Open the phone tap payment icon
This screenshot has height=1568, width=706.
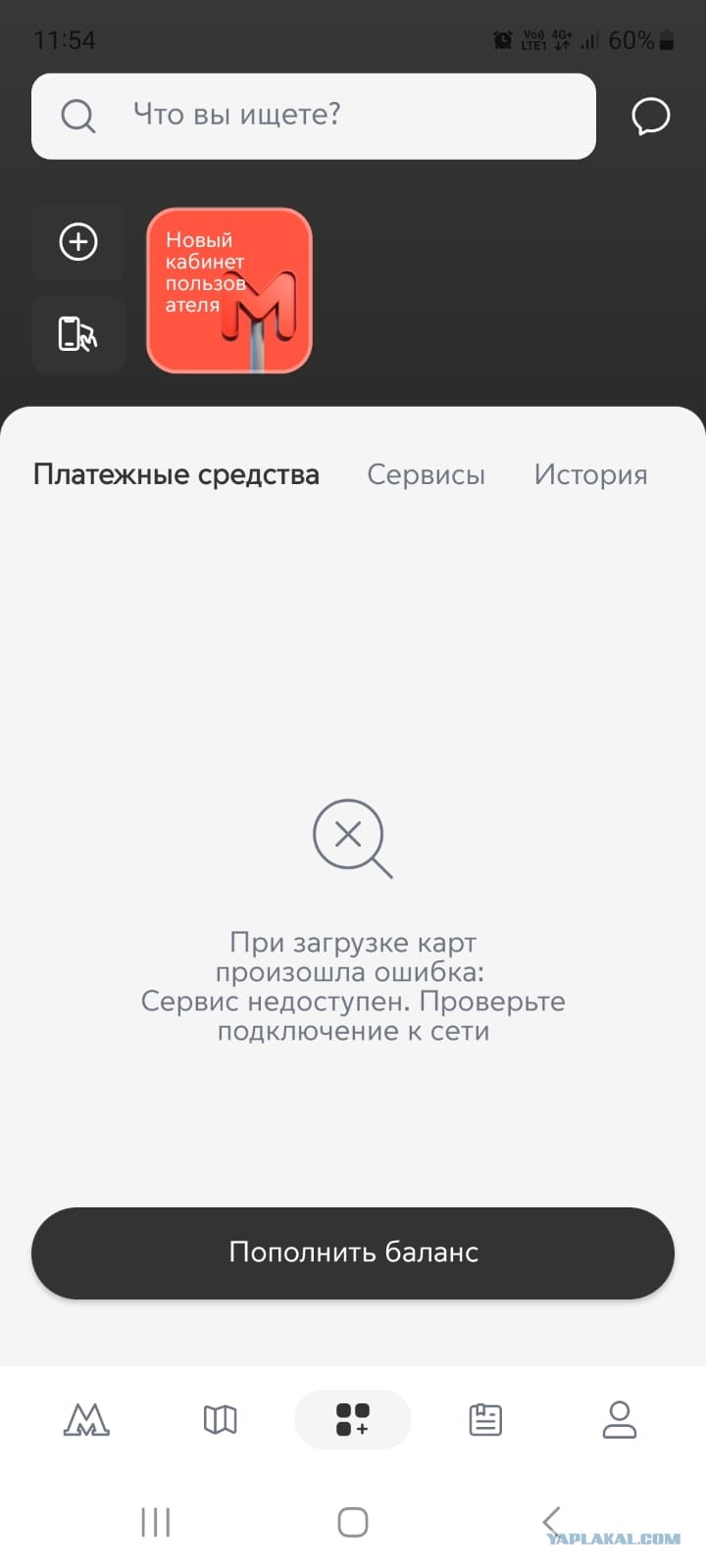click(x=78, y=334)
